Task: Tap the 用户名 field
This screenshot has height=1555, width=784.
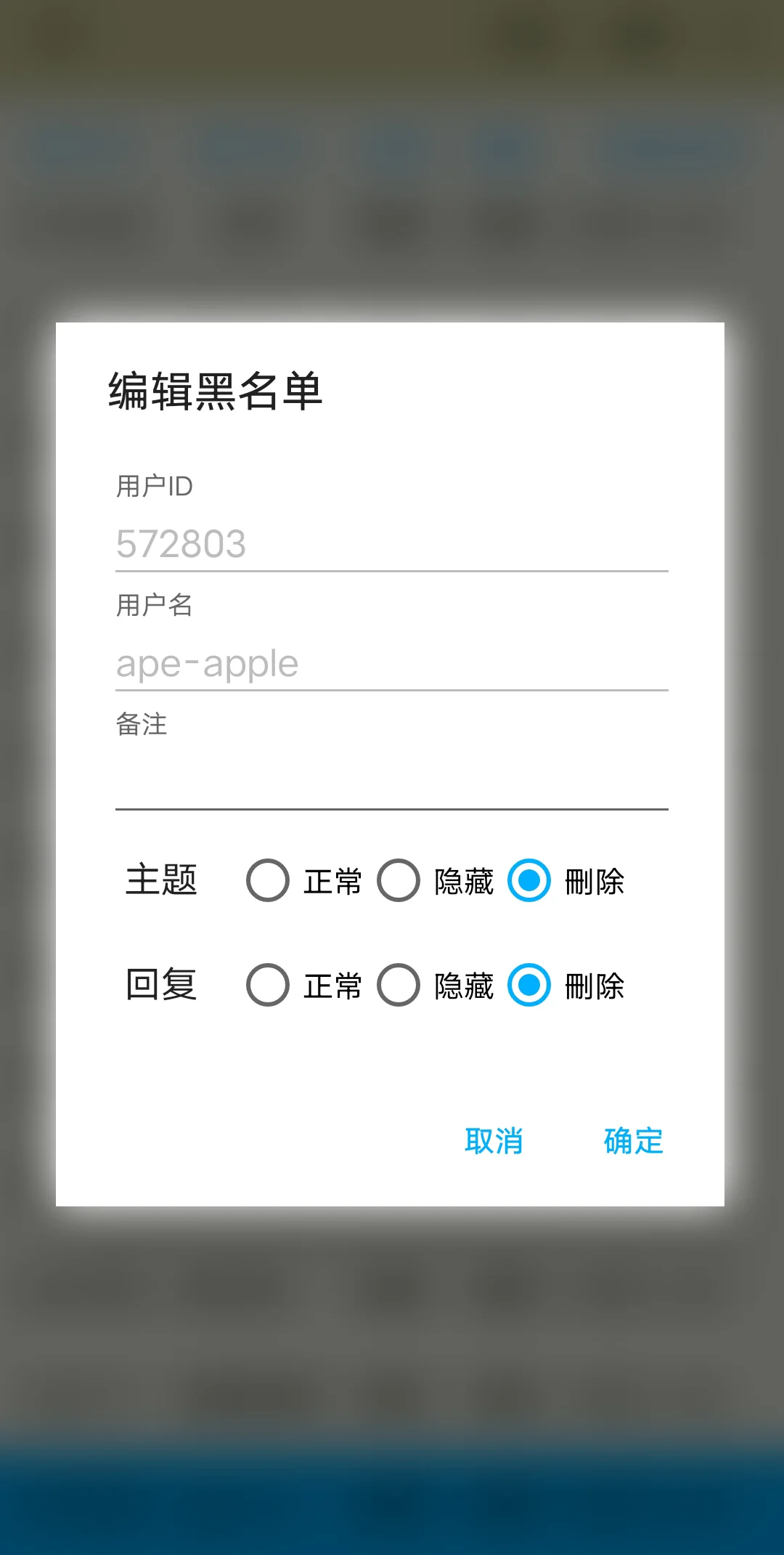Action: 391,663
